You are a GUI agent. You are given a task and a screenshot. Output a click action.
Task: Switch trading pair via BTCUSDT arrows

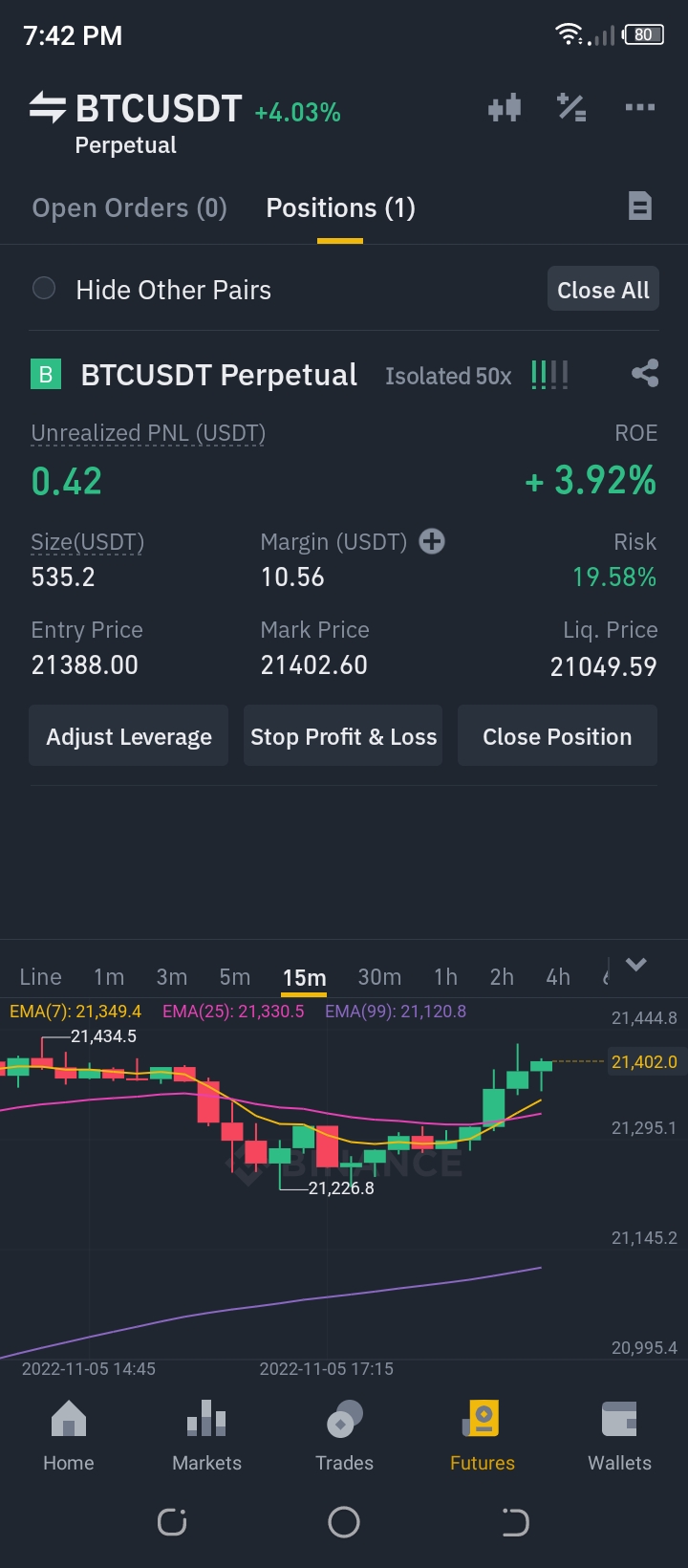coord(47,108)
